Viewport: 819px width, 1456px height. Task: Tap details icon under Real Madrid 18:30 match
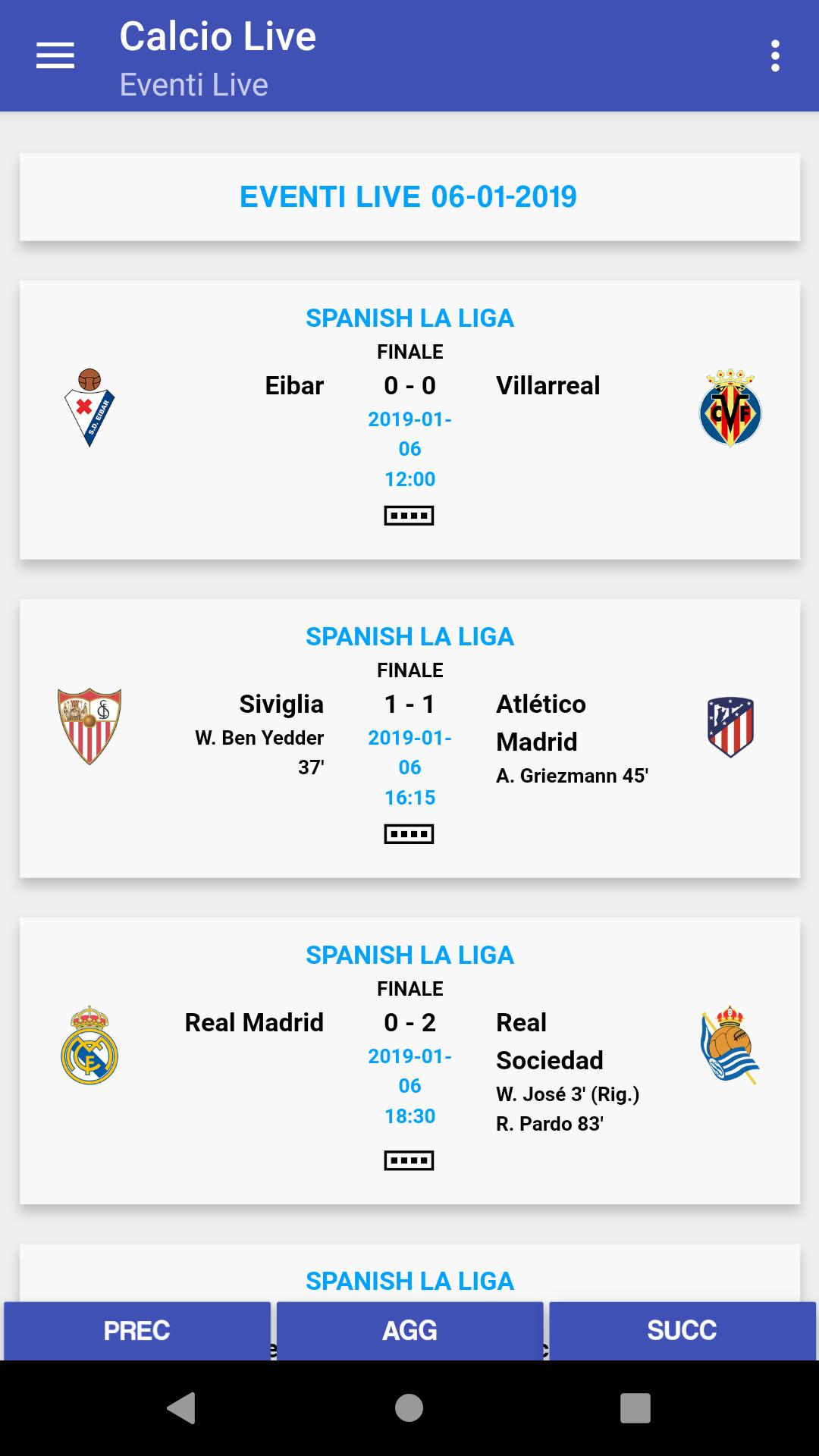coord(409,1160)
